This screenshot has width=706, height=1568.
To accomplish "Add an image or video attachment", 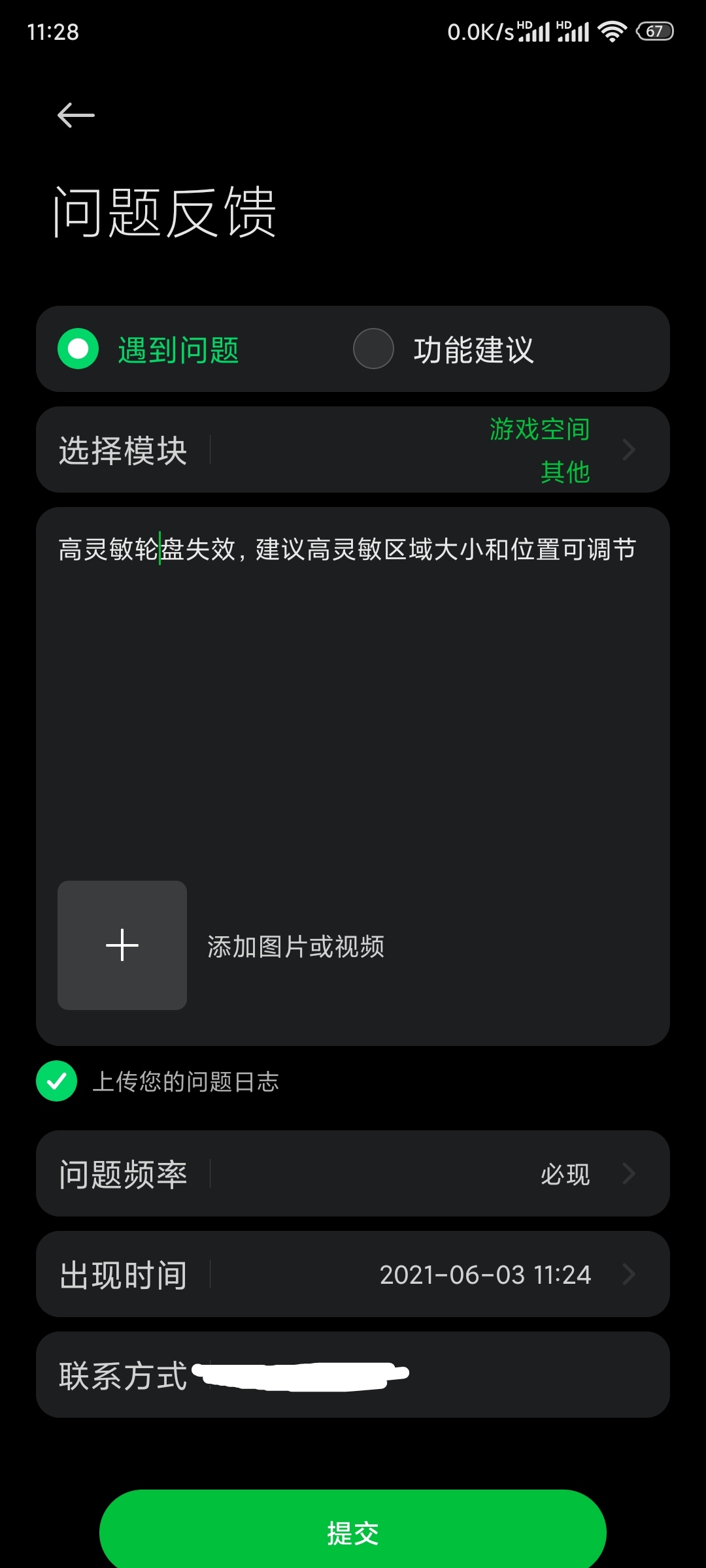I will (122, 945).
